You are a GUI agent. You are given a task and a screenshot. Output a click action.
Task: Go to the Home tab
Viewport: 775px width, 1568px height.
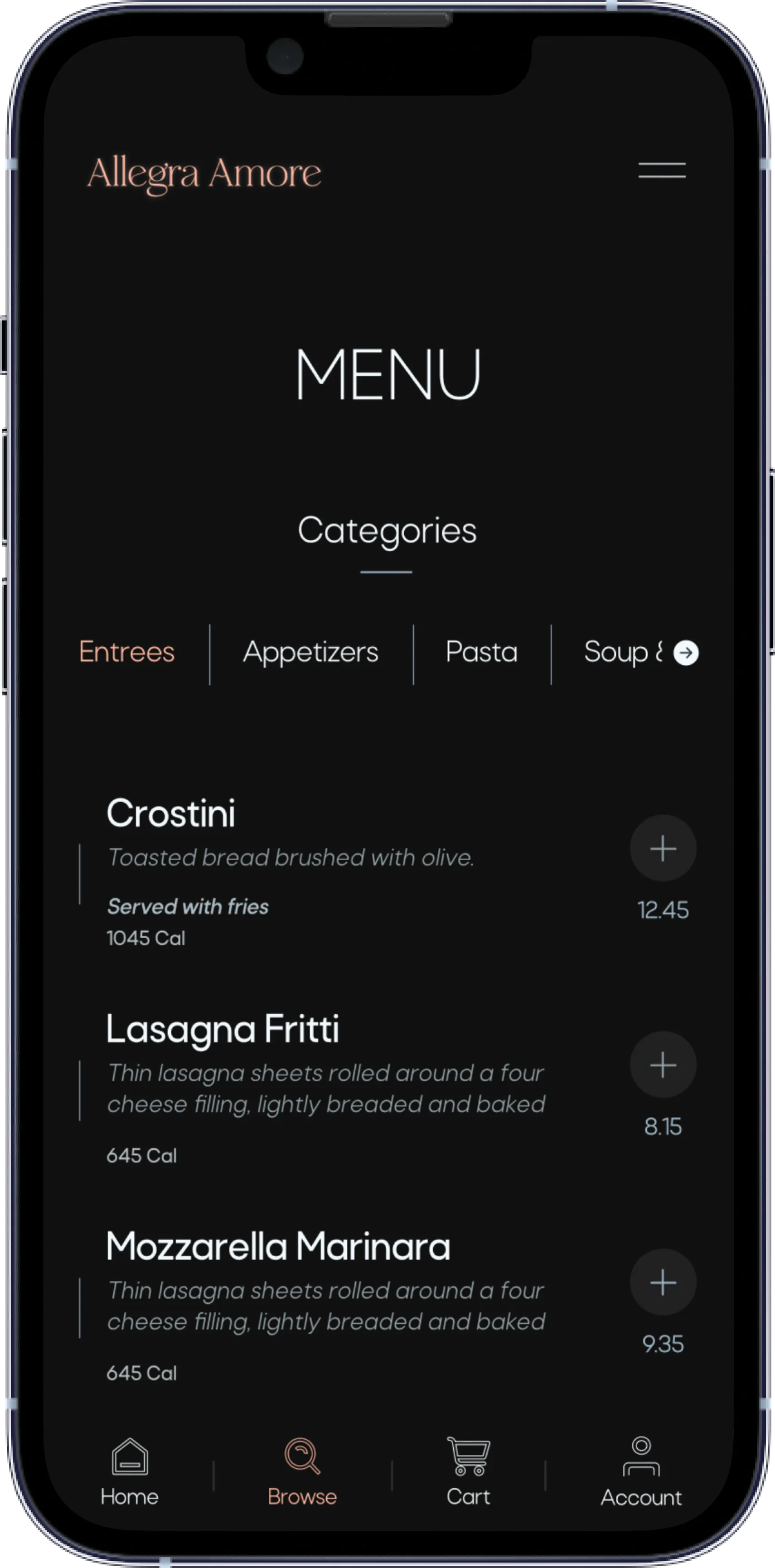pos(130,1472)
